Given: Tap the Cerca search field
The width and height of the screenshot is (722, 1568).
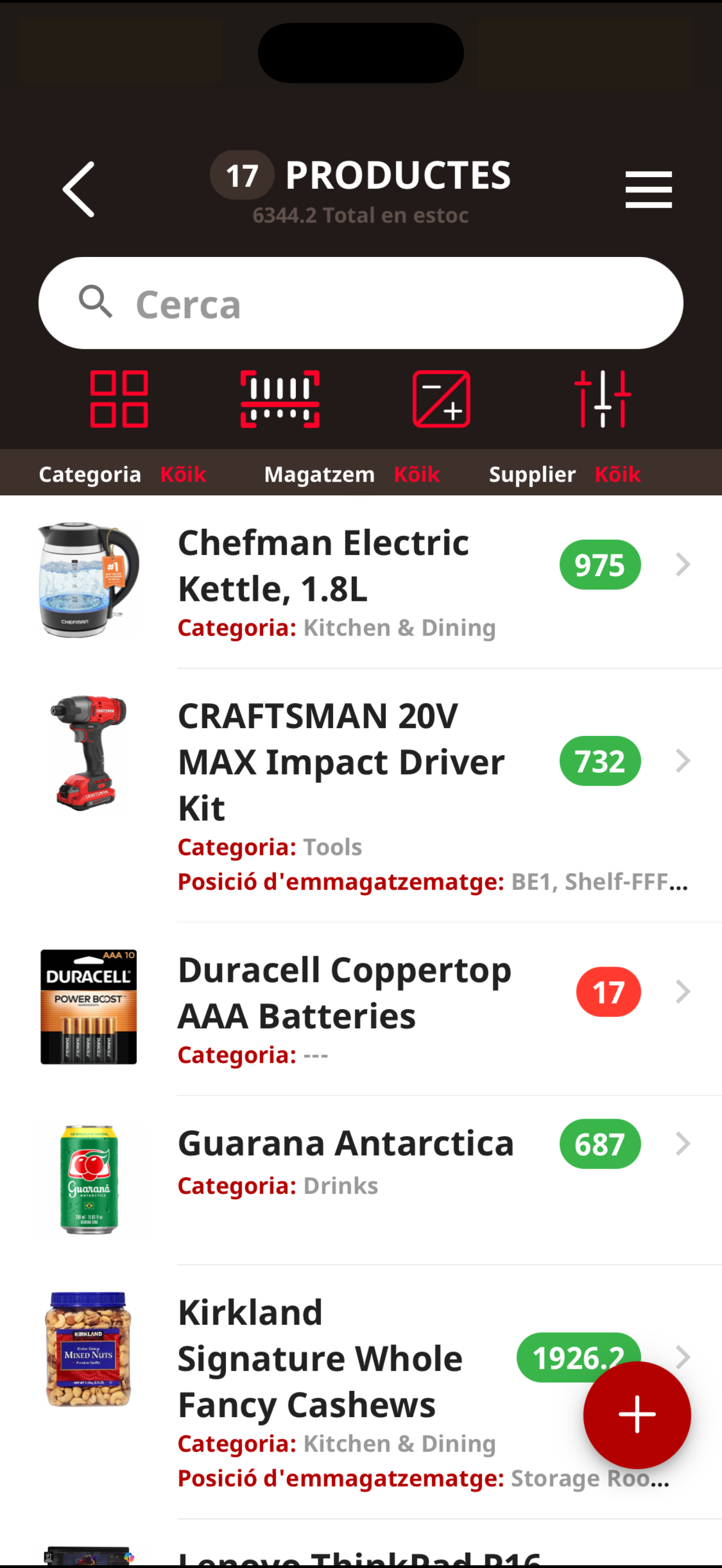Looking at the screenshot, I should [x=361, y=303].
